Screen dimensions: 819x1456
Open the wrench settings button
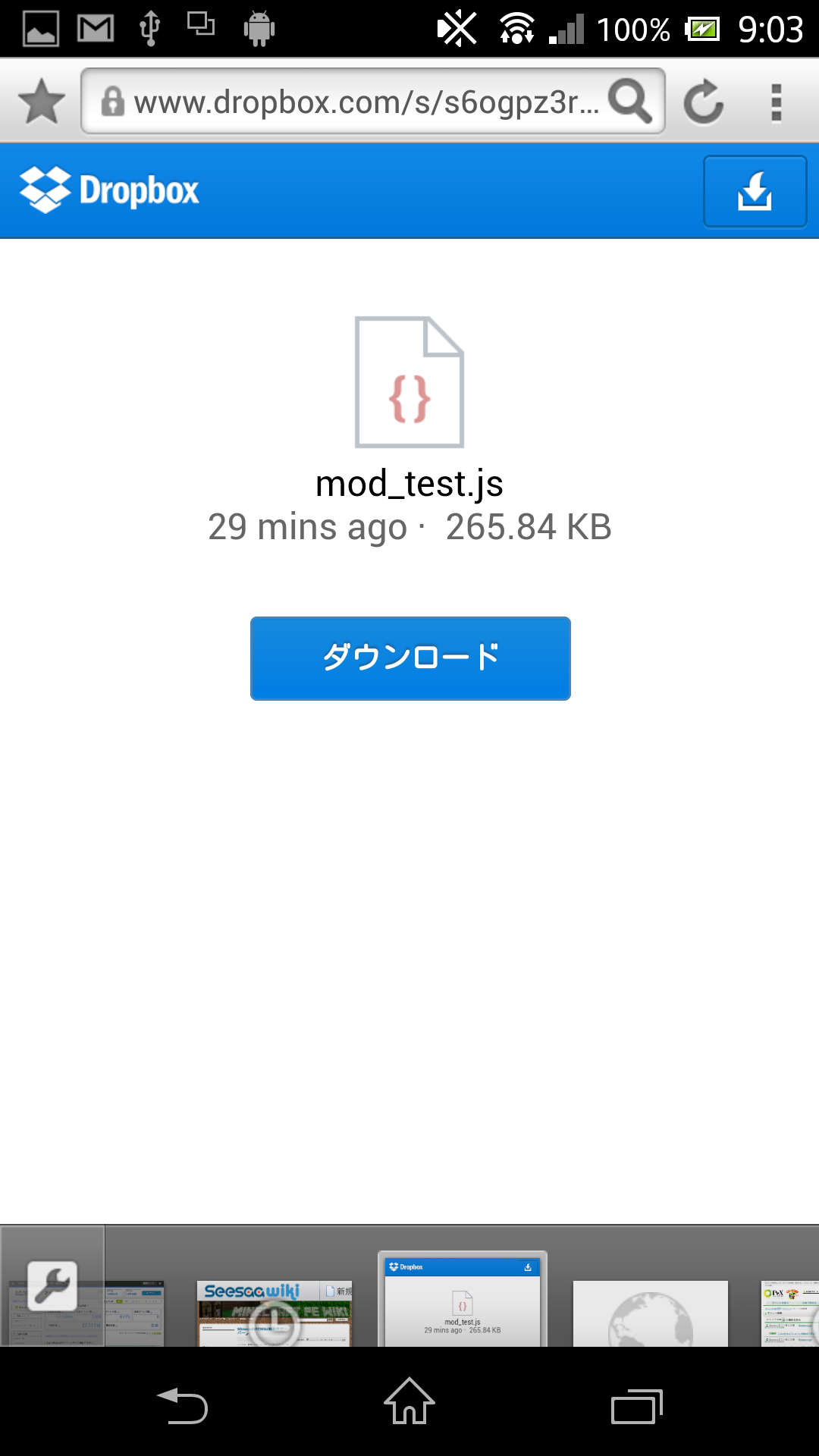click(52, 1285)
